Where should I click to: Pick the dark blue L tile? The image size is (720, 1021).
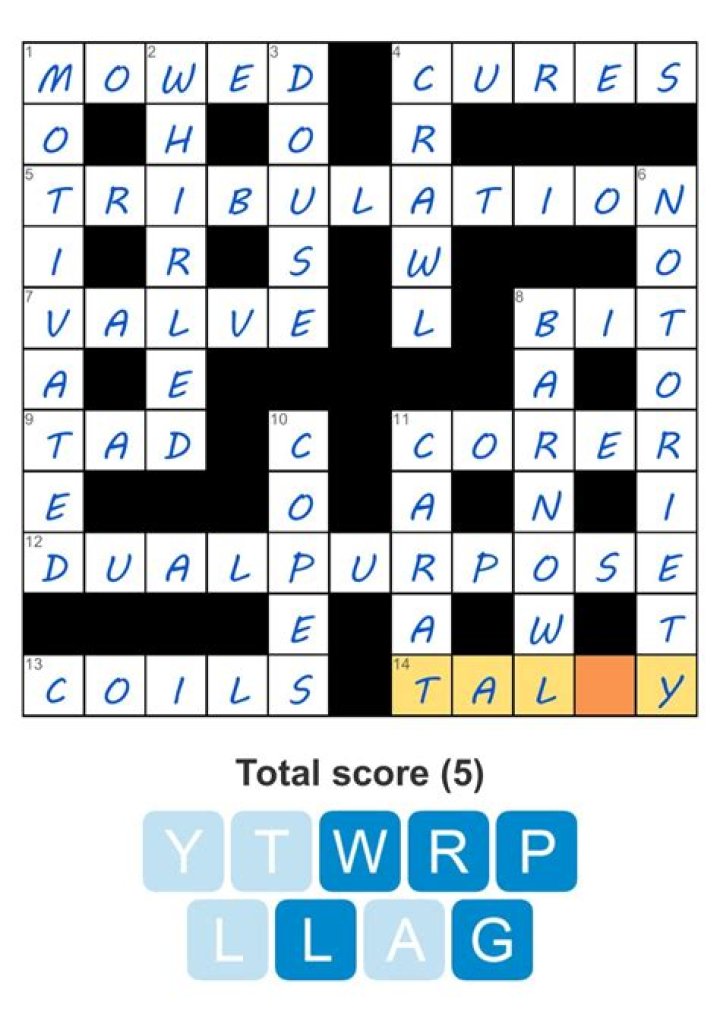point(316,939)
